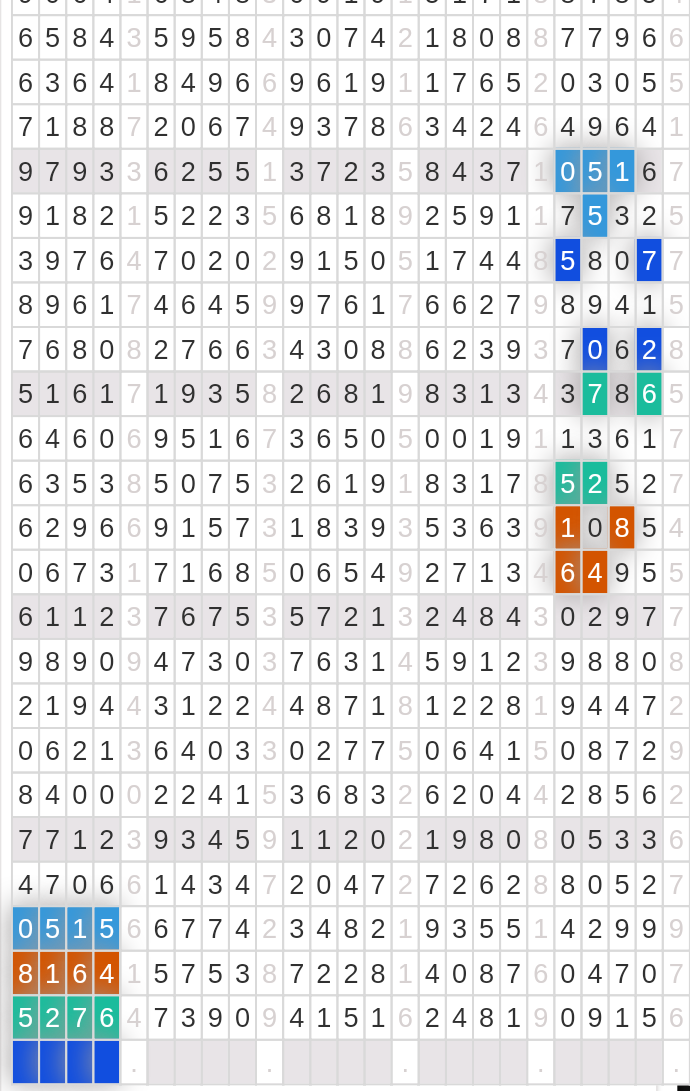
Task: Tap the empty dark blue number row
Action: click(66, 1062)
